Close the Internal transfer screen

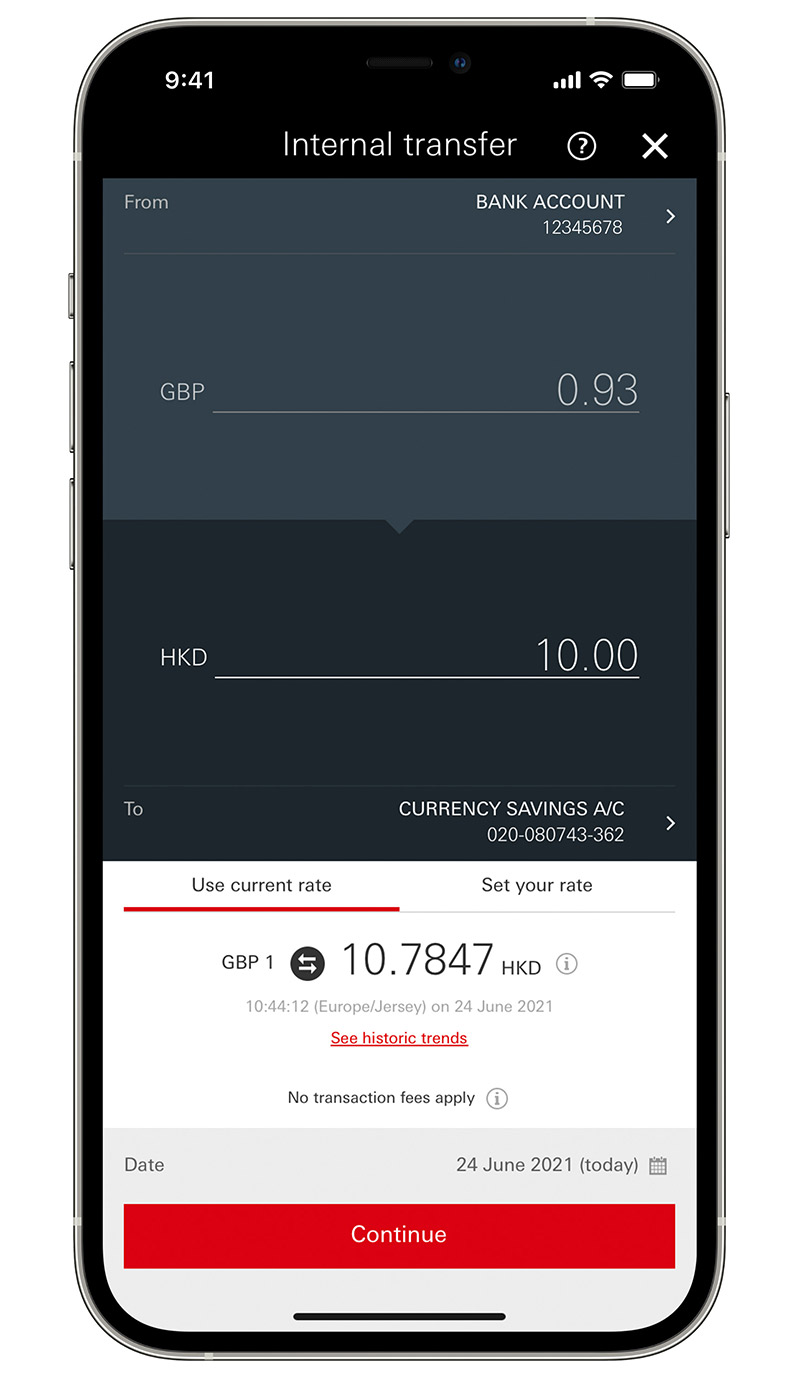click(654, 146)
